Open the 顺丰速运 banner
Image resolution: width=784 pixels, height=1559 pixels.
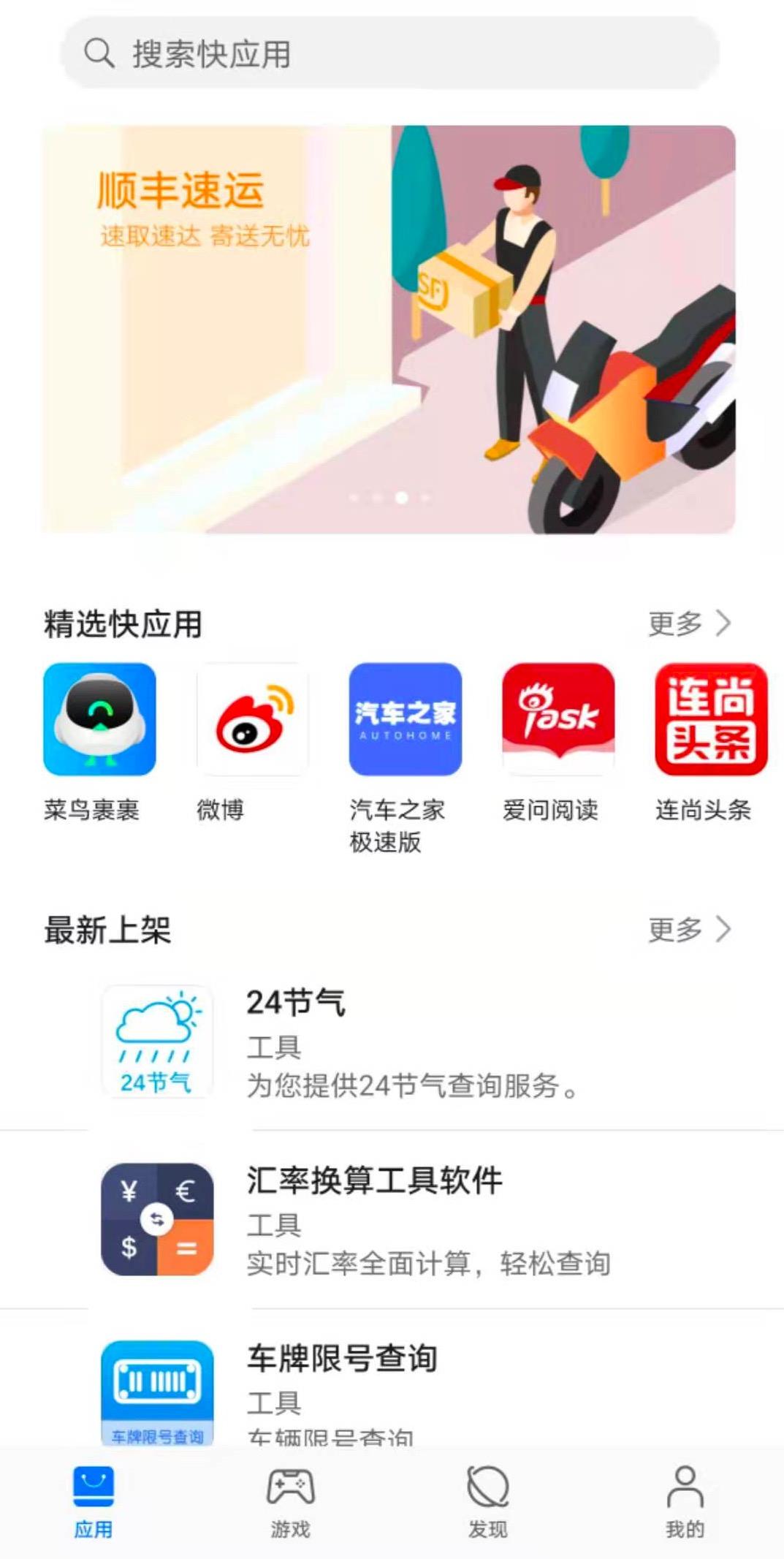point(389,330)
